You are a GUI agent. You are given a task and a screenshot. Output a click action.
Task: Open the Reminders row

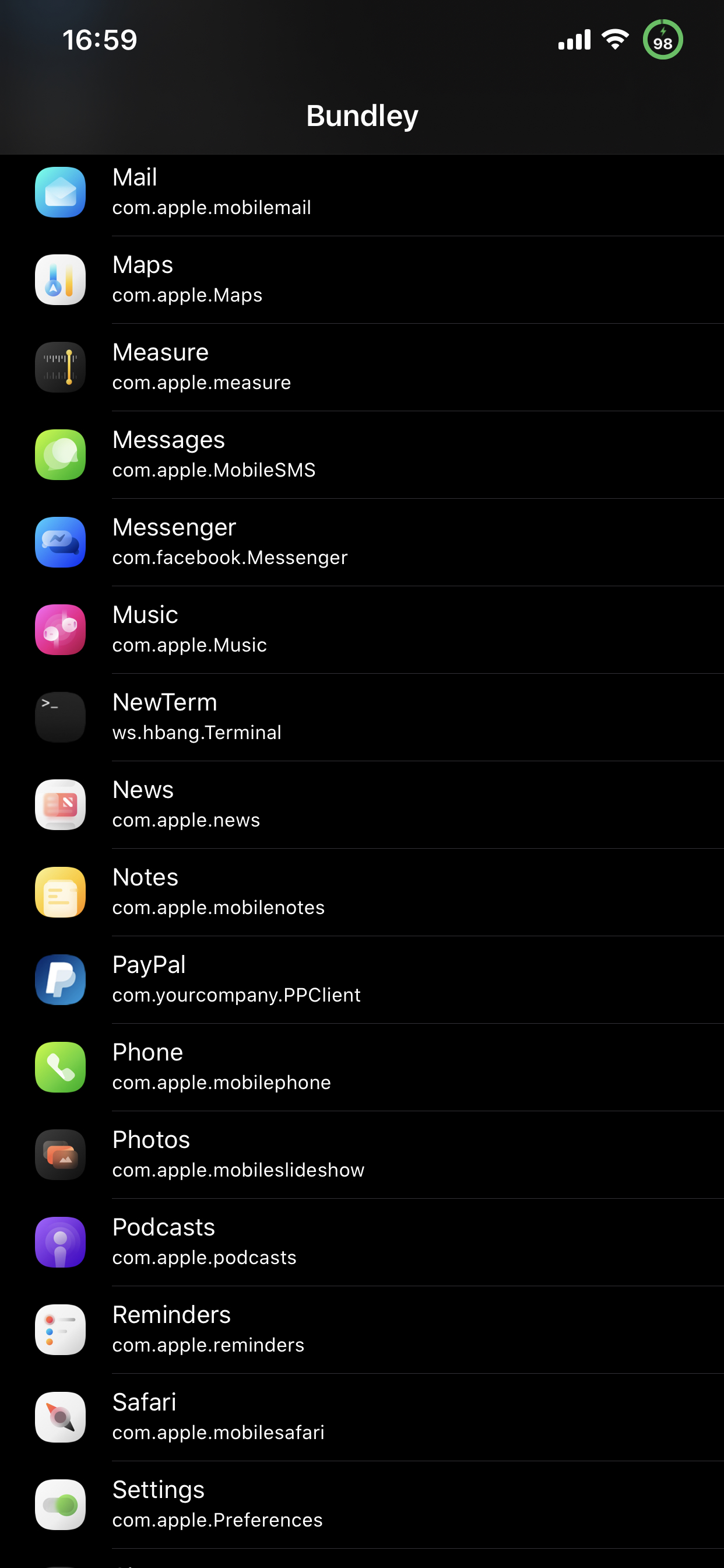(362, 1330)
